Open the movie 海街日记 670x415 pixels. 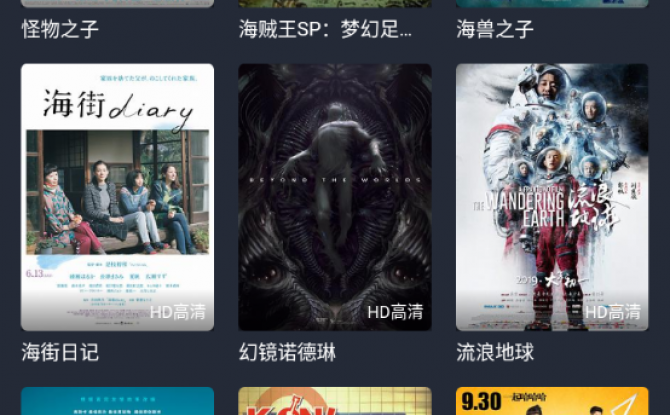point(117,197)
